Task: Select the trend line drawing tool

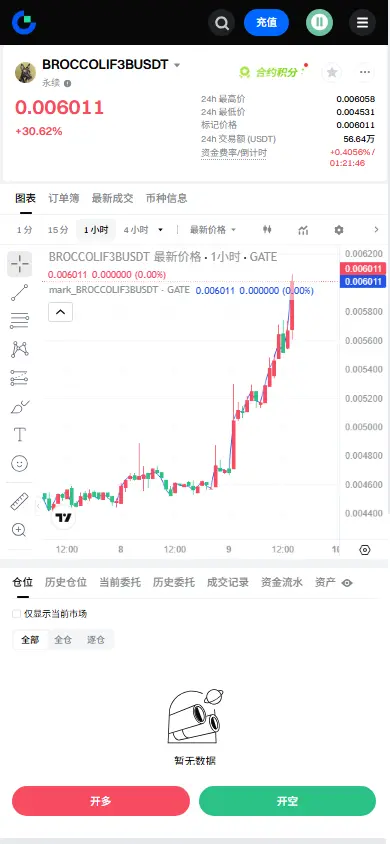Action: coord(19,293)
